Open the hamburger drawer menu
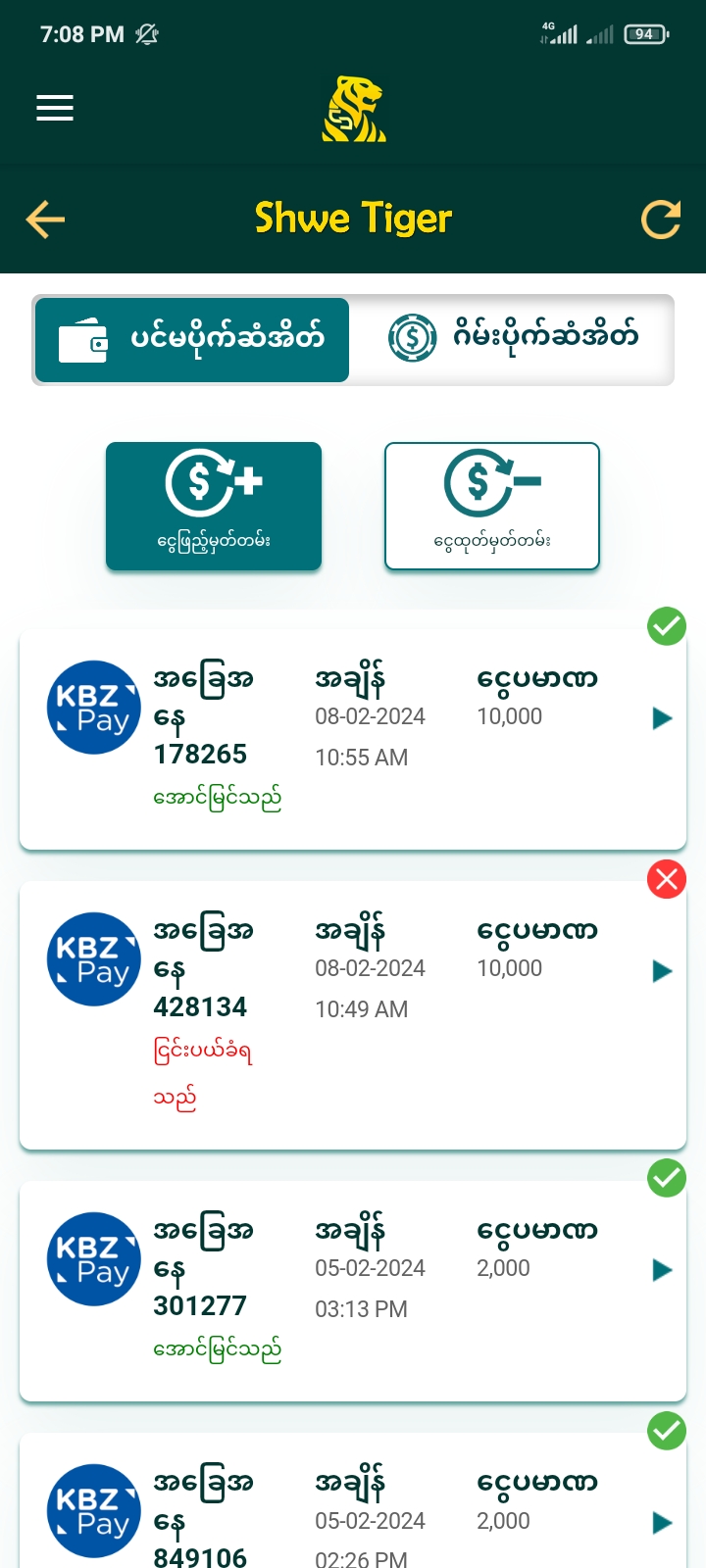The height and width of the screenshot is (1568, 706). click(55, 108)
